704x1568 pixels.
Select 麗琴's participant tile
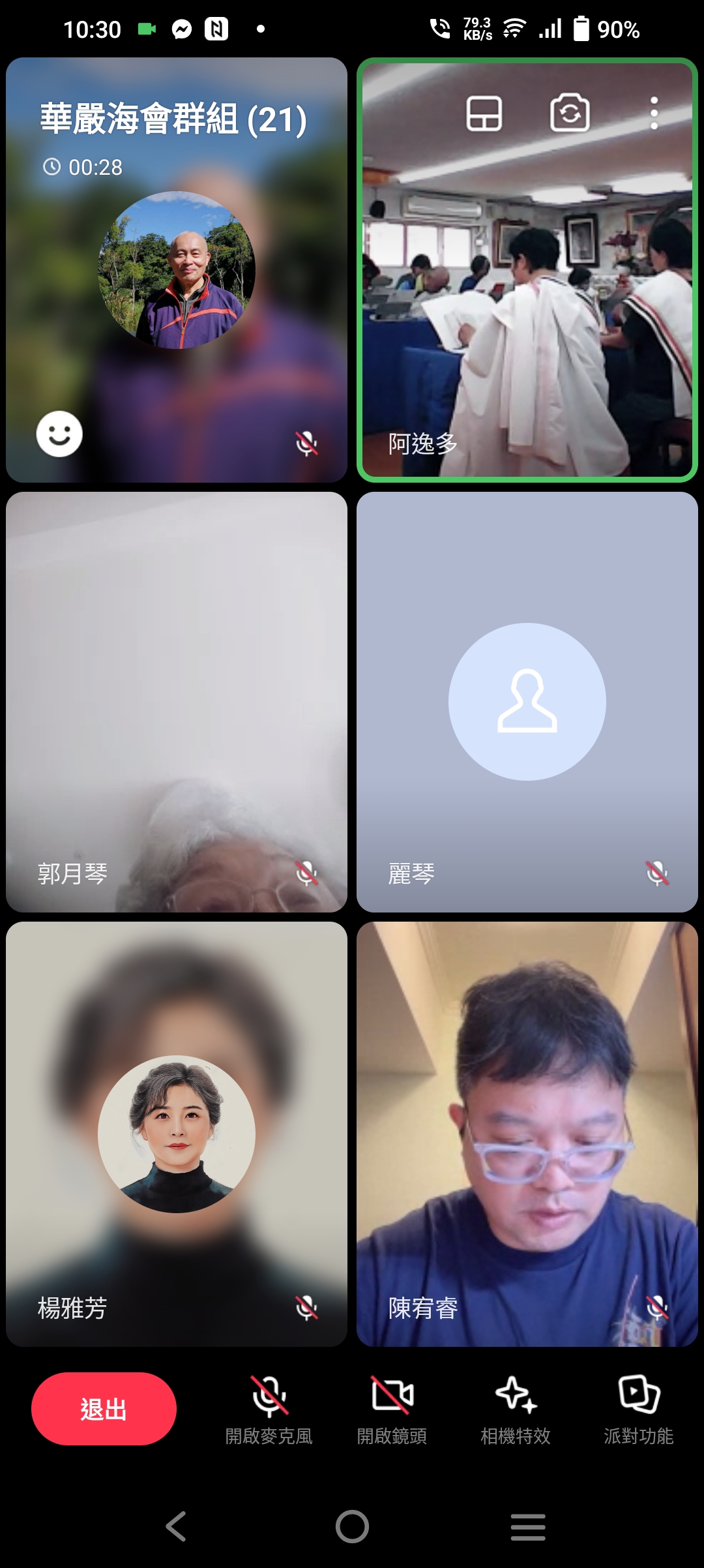point(527,702)
